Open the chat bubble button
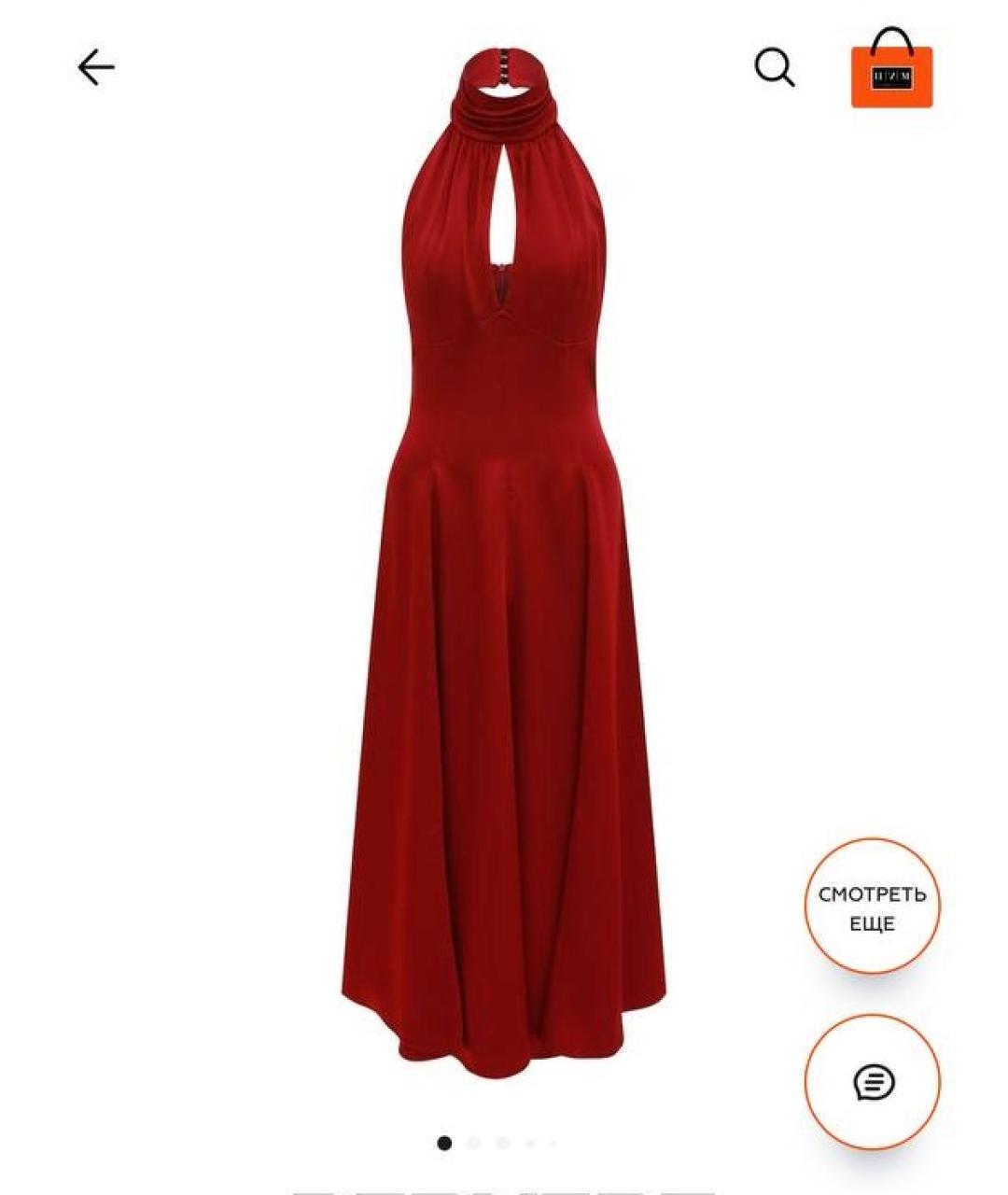The image size is (1008, 1195). [873, 1083]
